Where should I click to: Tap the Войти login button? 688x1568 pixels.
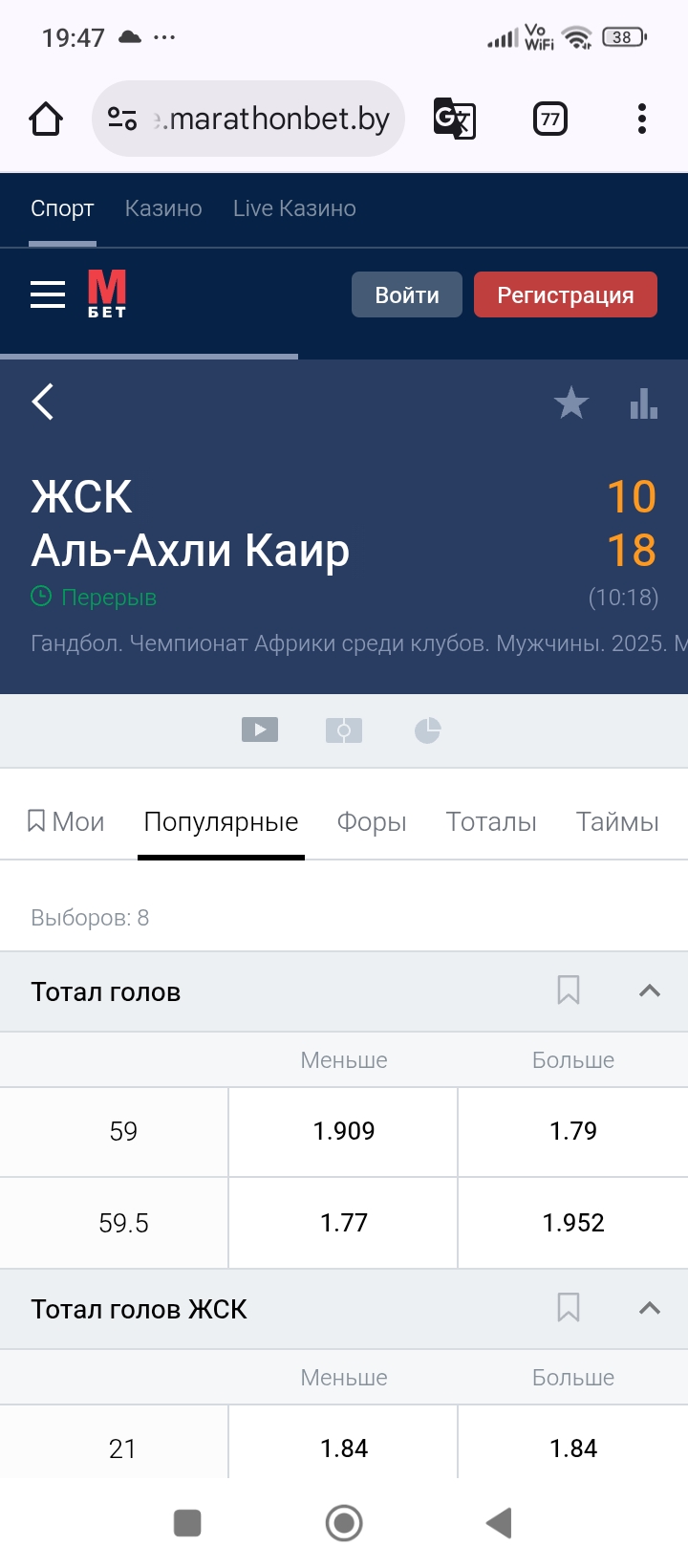(407, 294)
